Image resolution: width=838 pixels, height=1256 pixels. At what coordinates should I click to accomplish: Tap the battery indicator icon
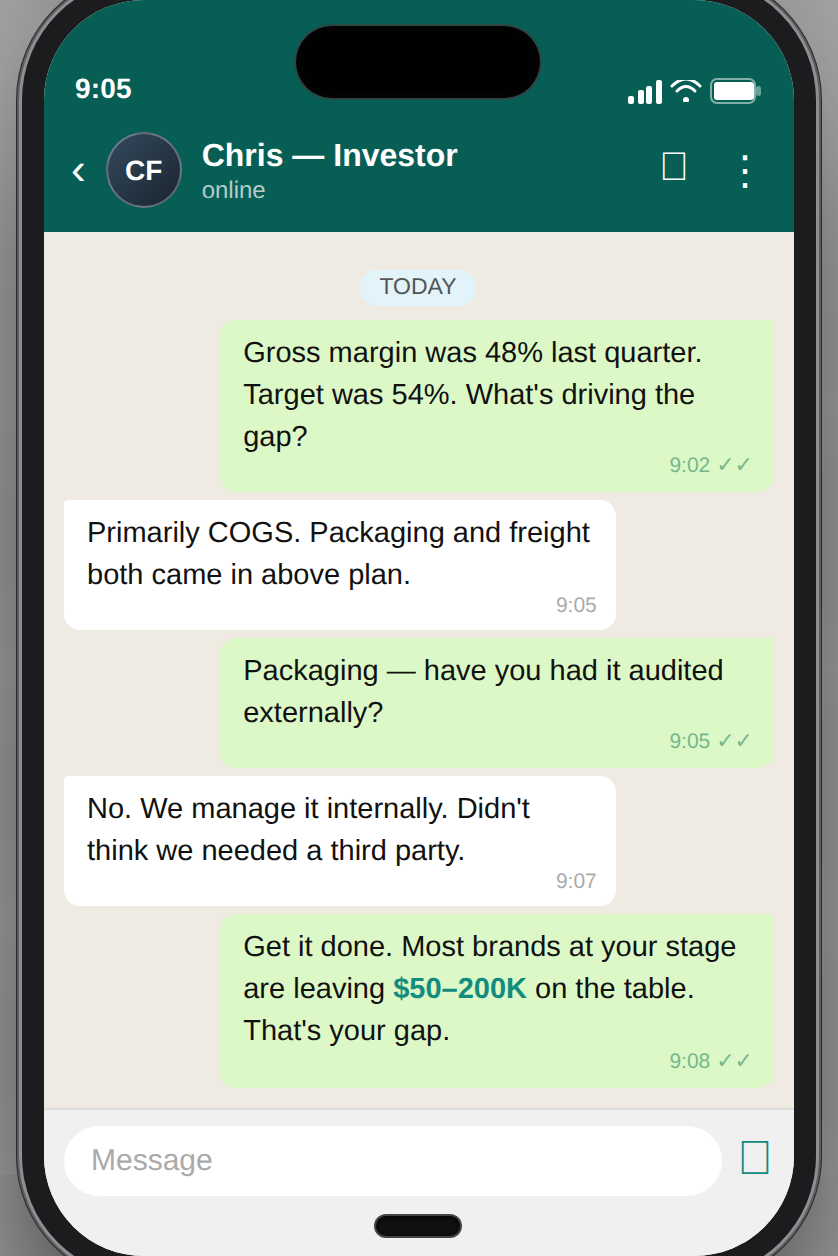click(733, 91)
